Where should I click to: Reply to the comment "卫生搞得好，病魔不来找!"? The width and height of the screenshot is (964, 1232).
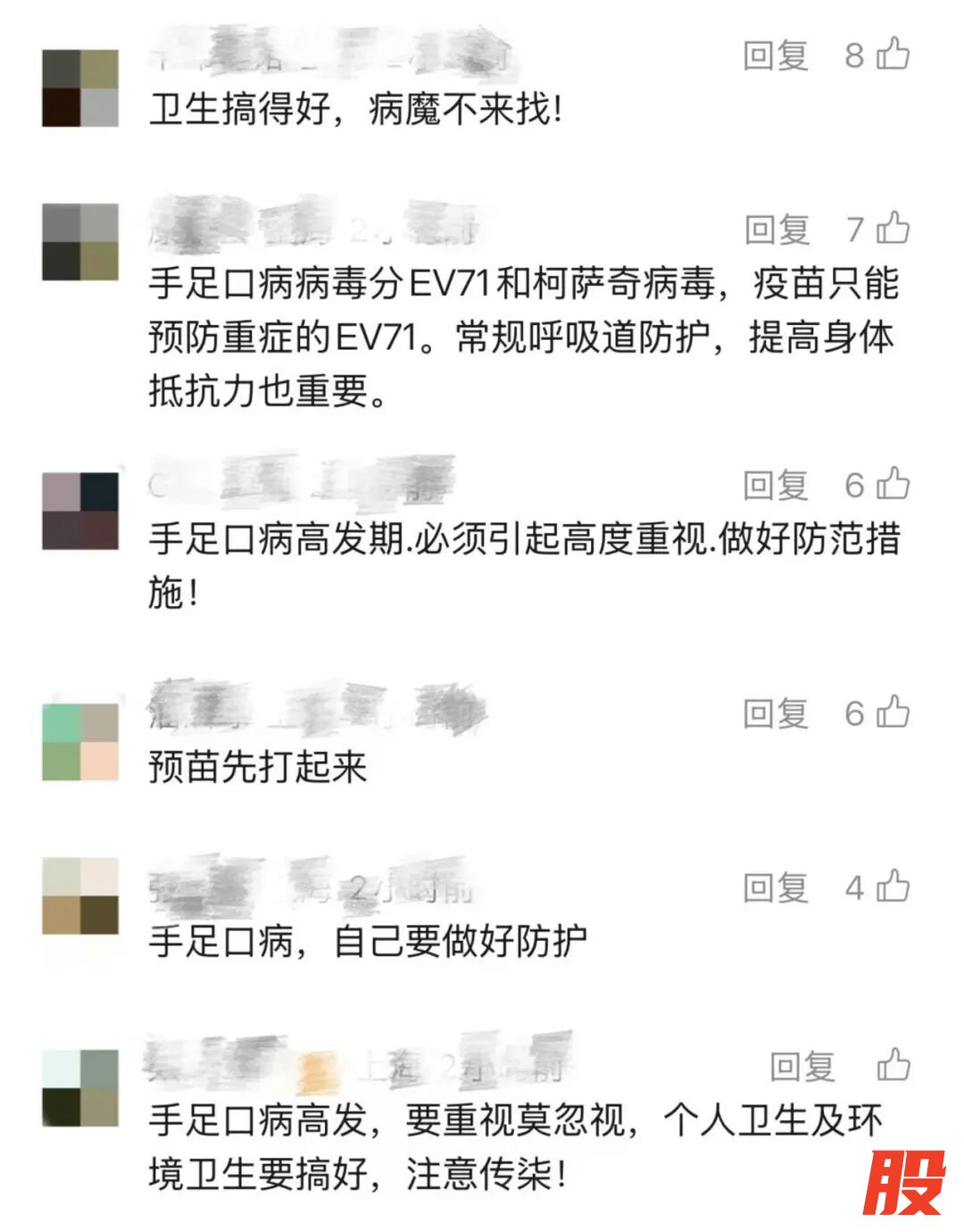(776, 55)
